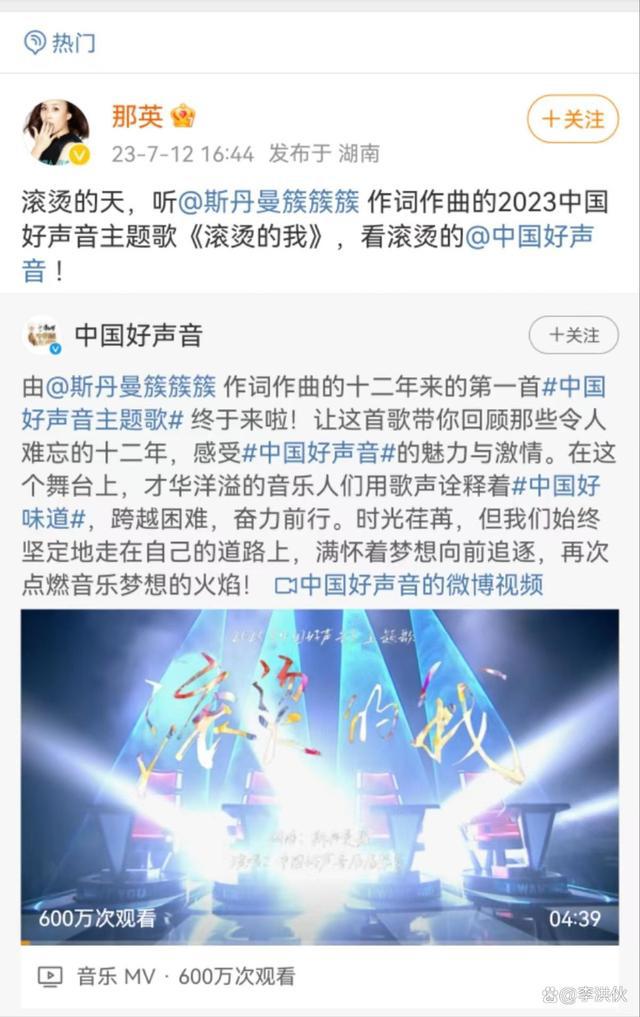Open 那英's username link
640x1017 pixels.
click(x=137, y=117)
